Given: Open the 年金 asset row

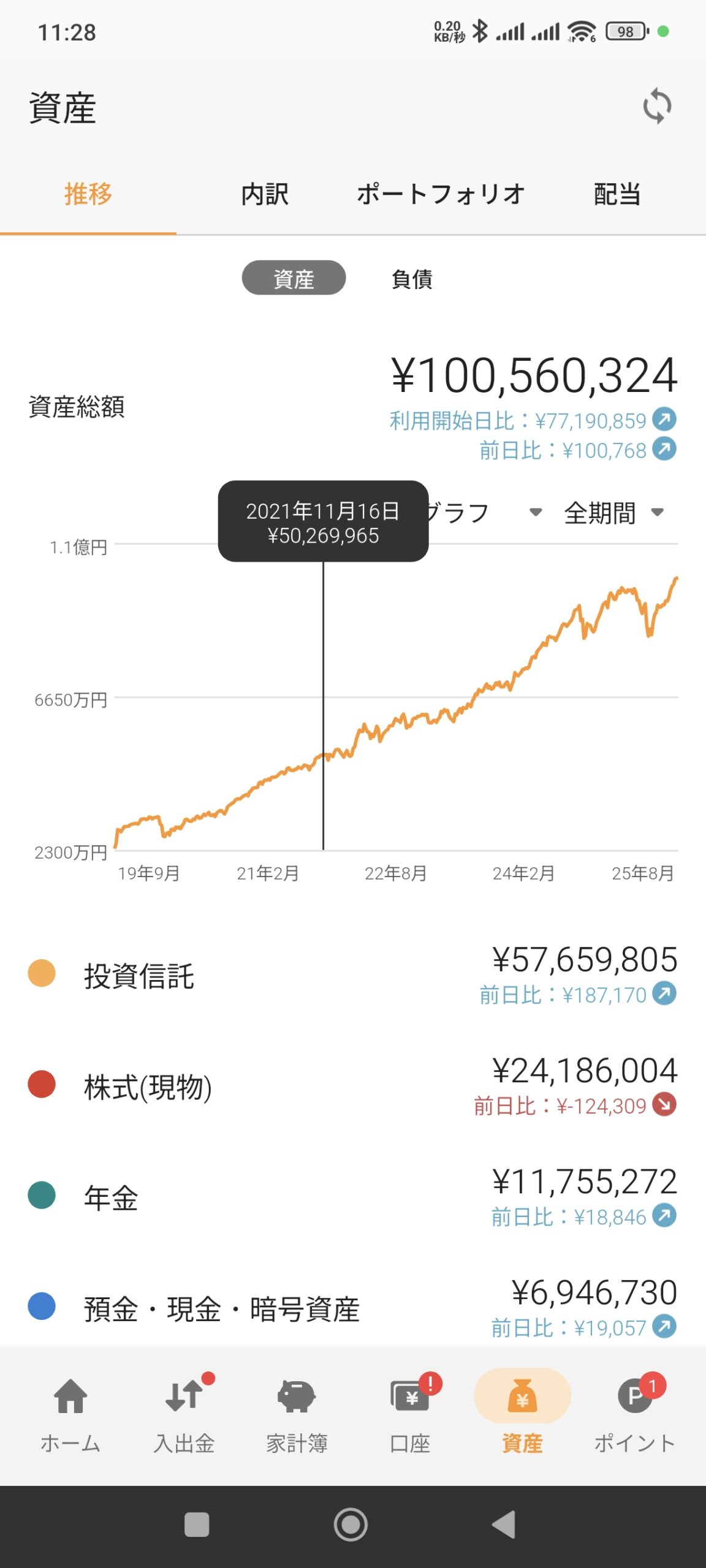Looking at the screenshot, I should click(x=353, y=1197).
